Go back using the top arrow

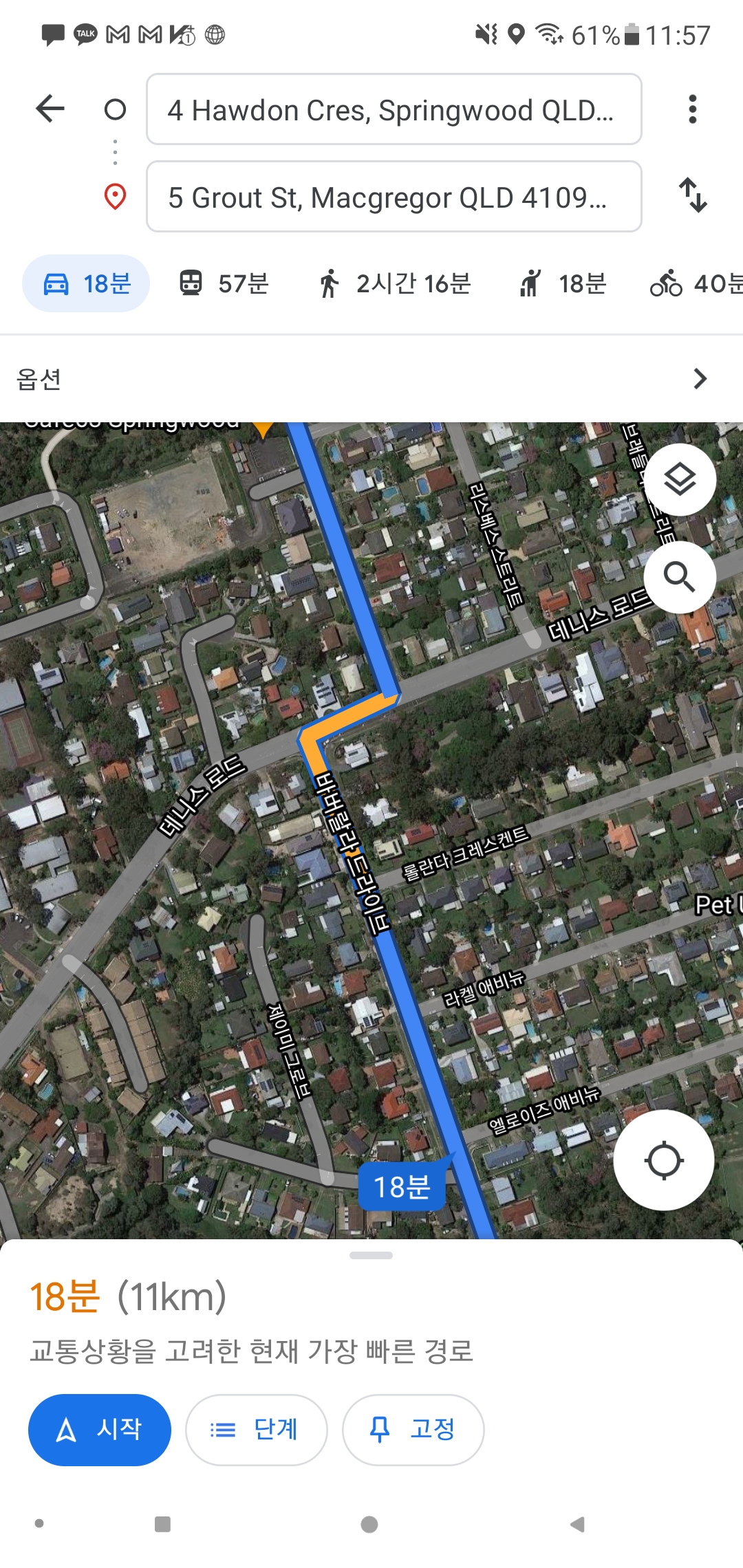(x=50, y=109)
